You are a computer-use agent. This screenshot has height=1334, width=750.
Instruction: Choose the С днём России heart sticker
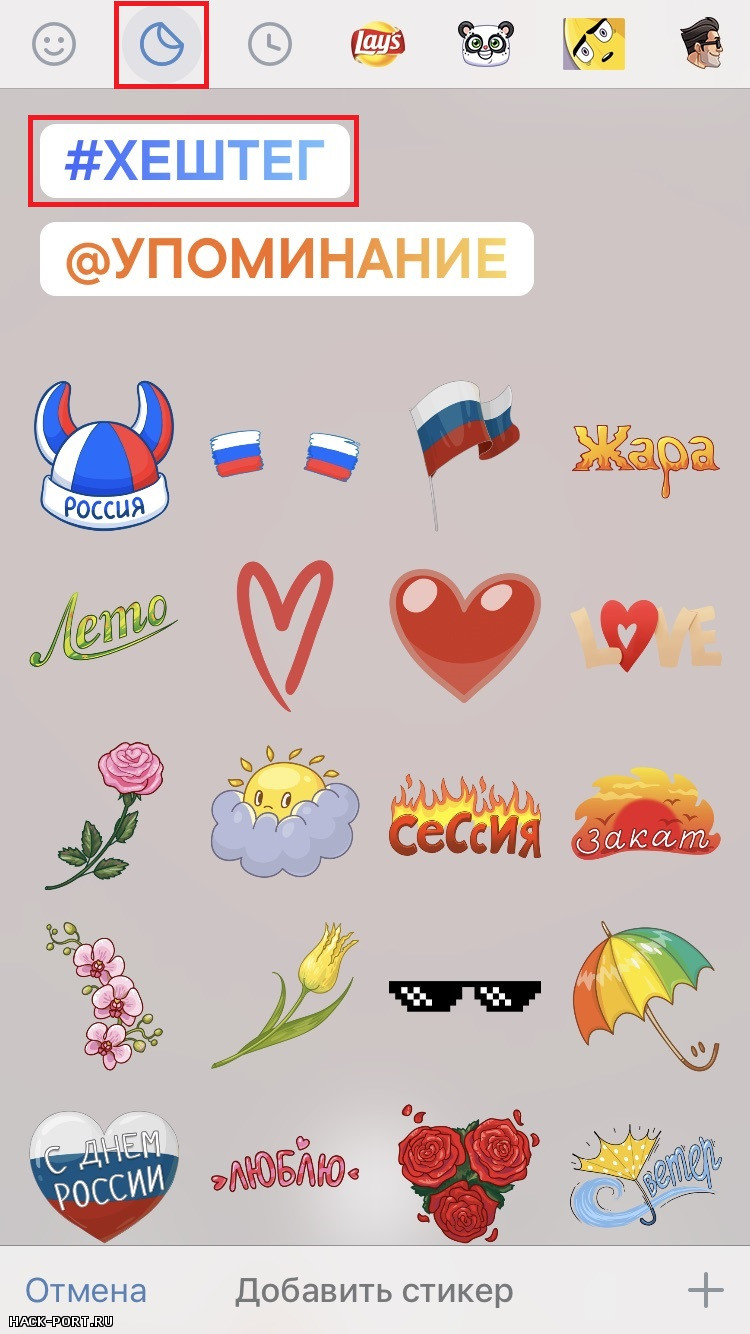(x=104, y=1172)
